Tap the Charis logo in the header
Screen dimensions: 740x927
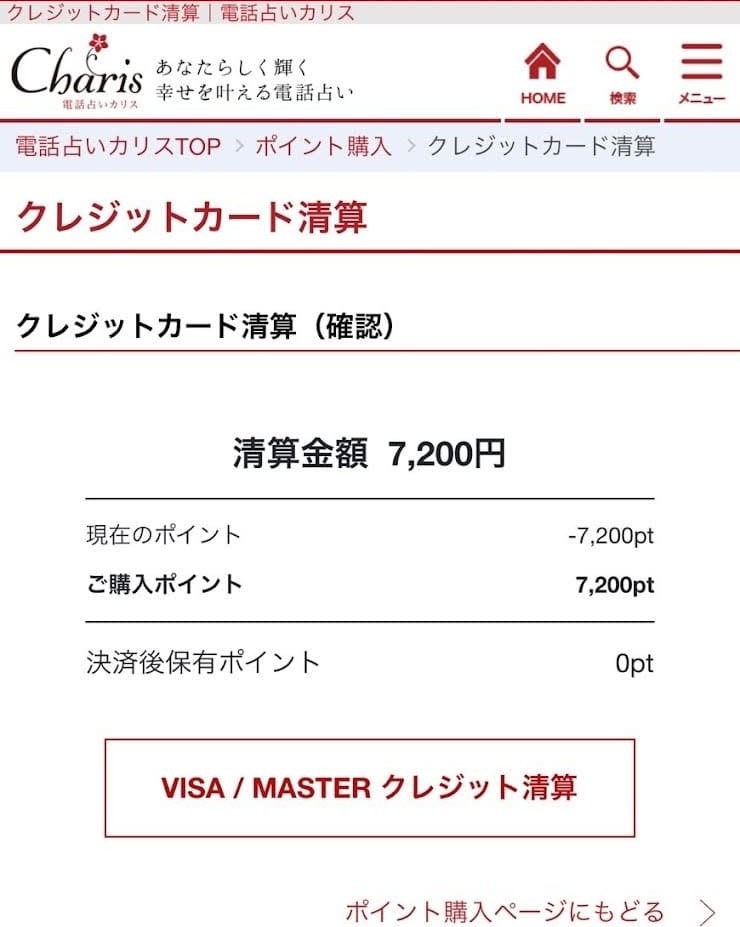point(77,73)
